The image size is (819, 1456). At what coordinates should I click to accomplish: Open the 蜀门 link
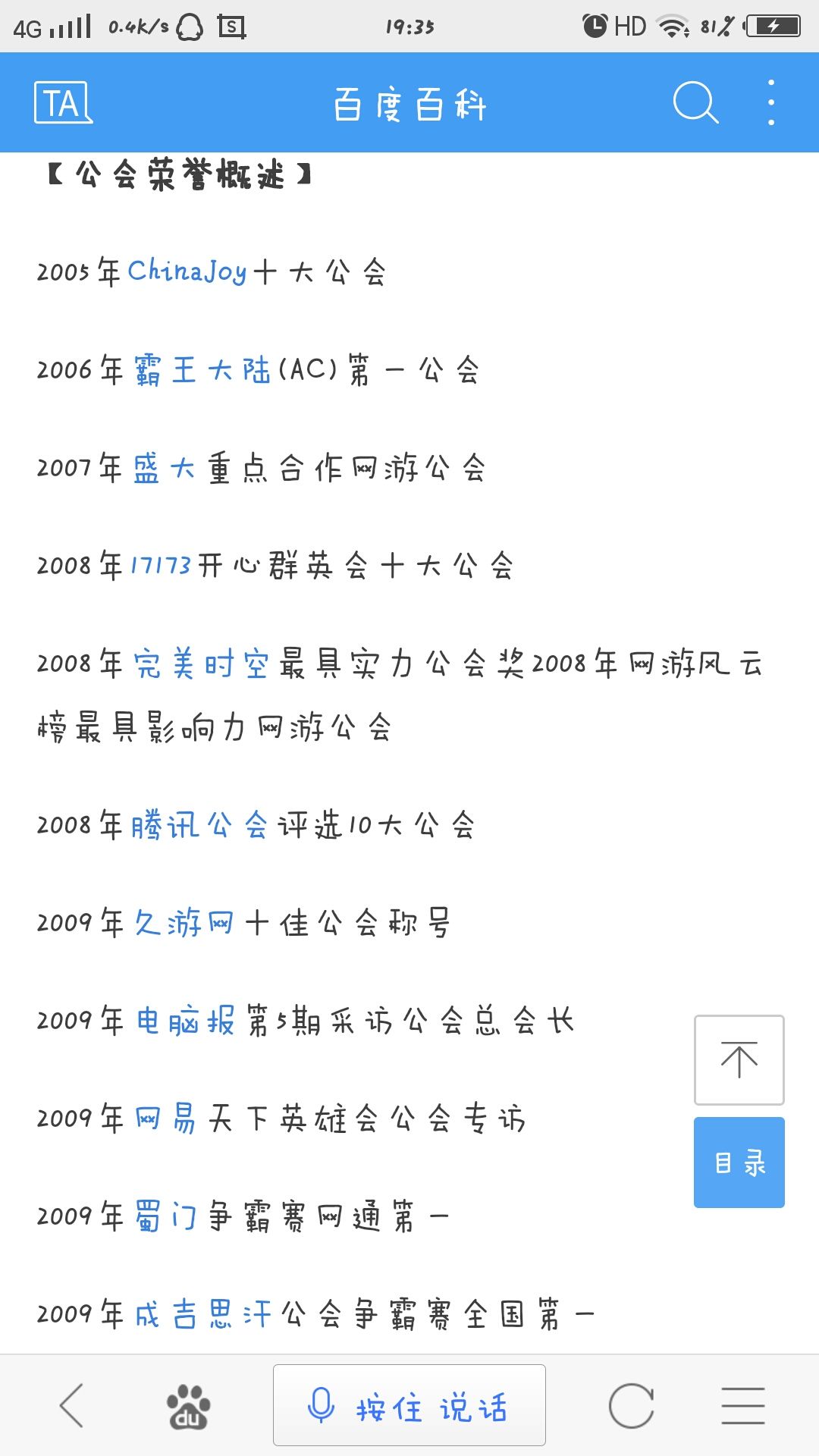pyautogui.click(x=166, y=1216)
